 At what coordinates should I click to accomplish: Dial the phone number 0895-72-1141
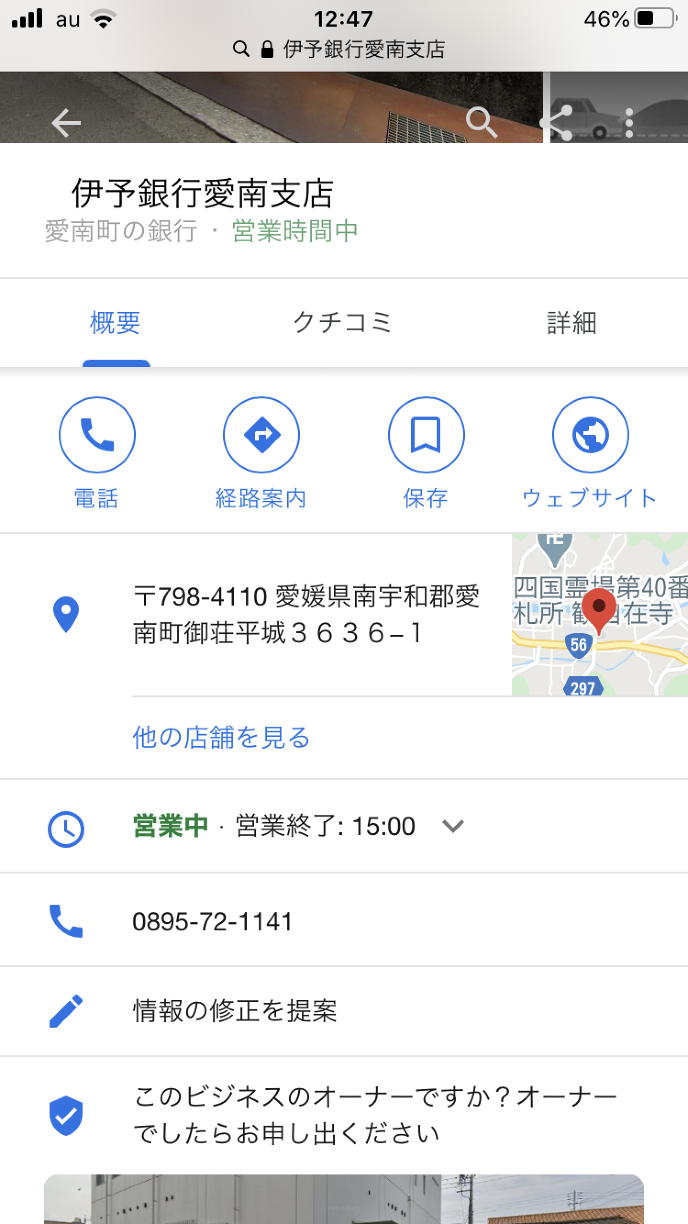(212, 921)
